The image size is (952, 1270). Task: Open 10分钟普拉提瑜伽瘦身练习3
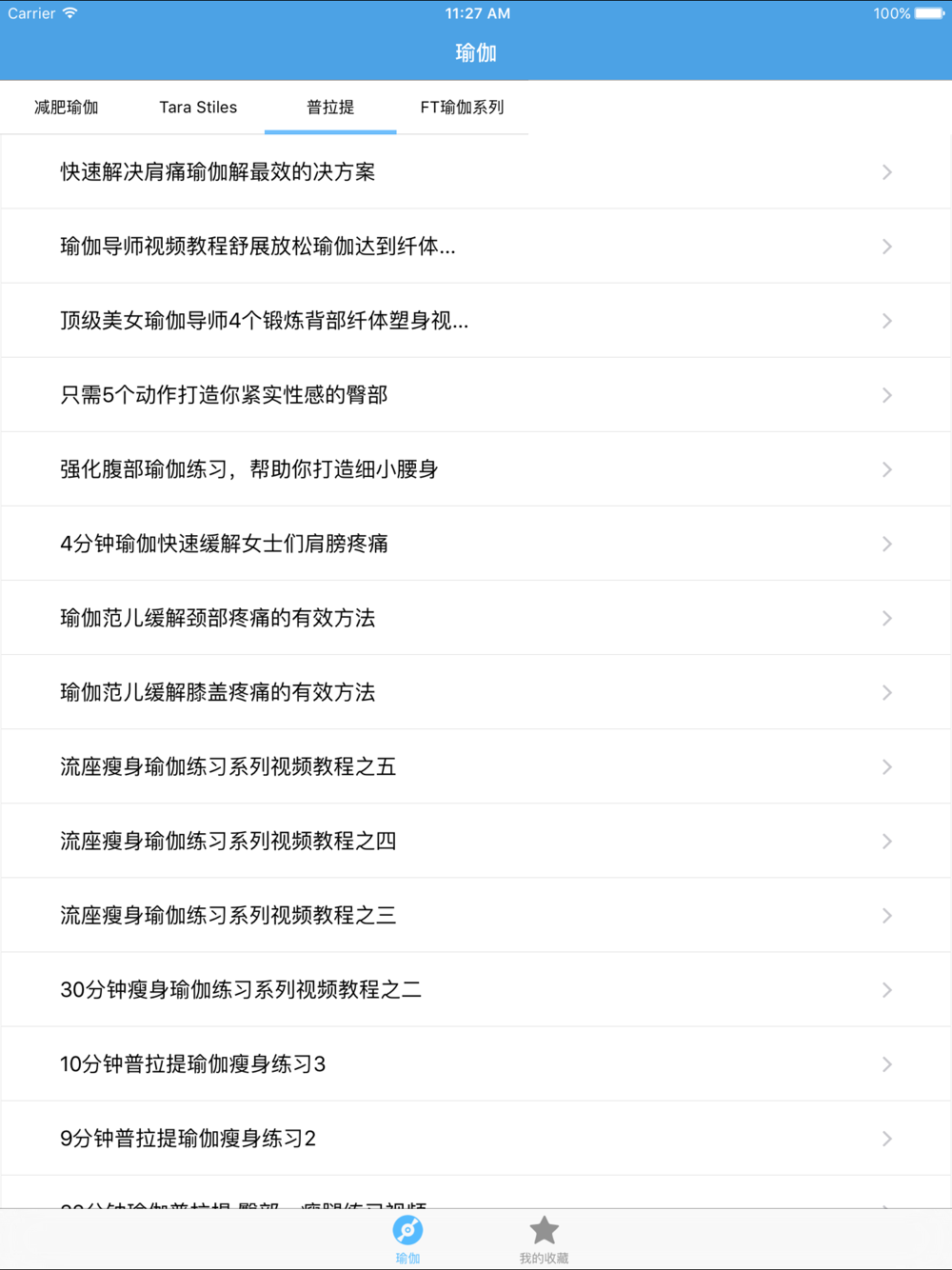coord(476,1063)
